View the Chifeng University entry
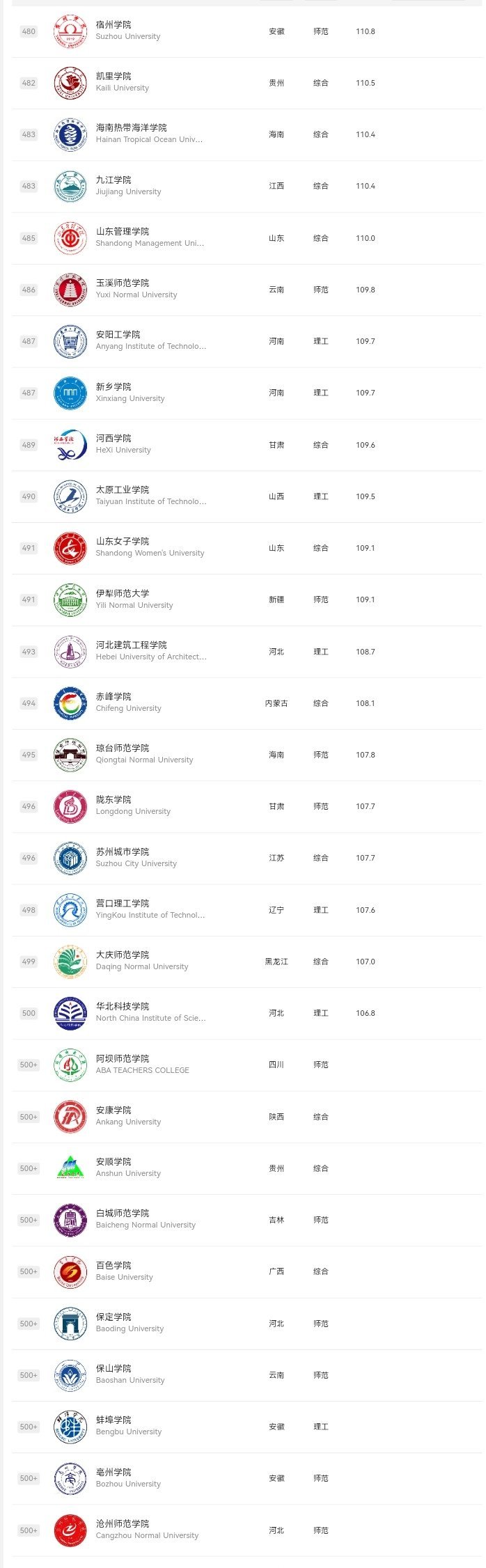 [x=128, y=702]
